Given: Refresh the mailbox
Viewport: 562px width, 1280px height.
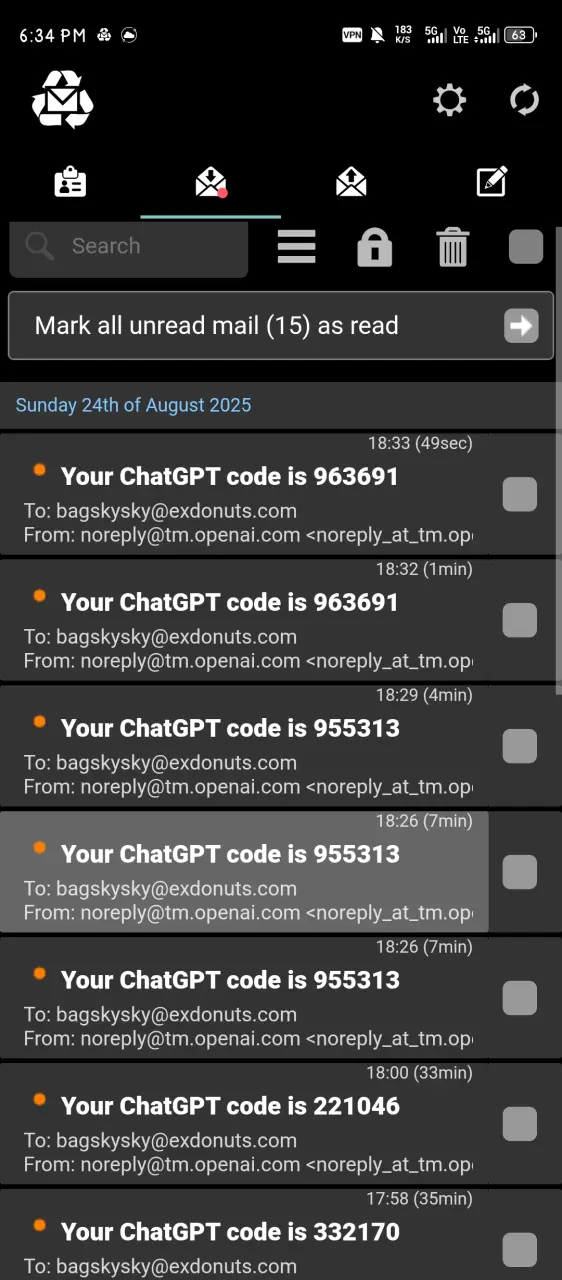Looking at the screenshot, I should (524, 100).
